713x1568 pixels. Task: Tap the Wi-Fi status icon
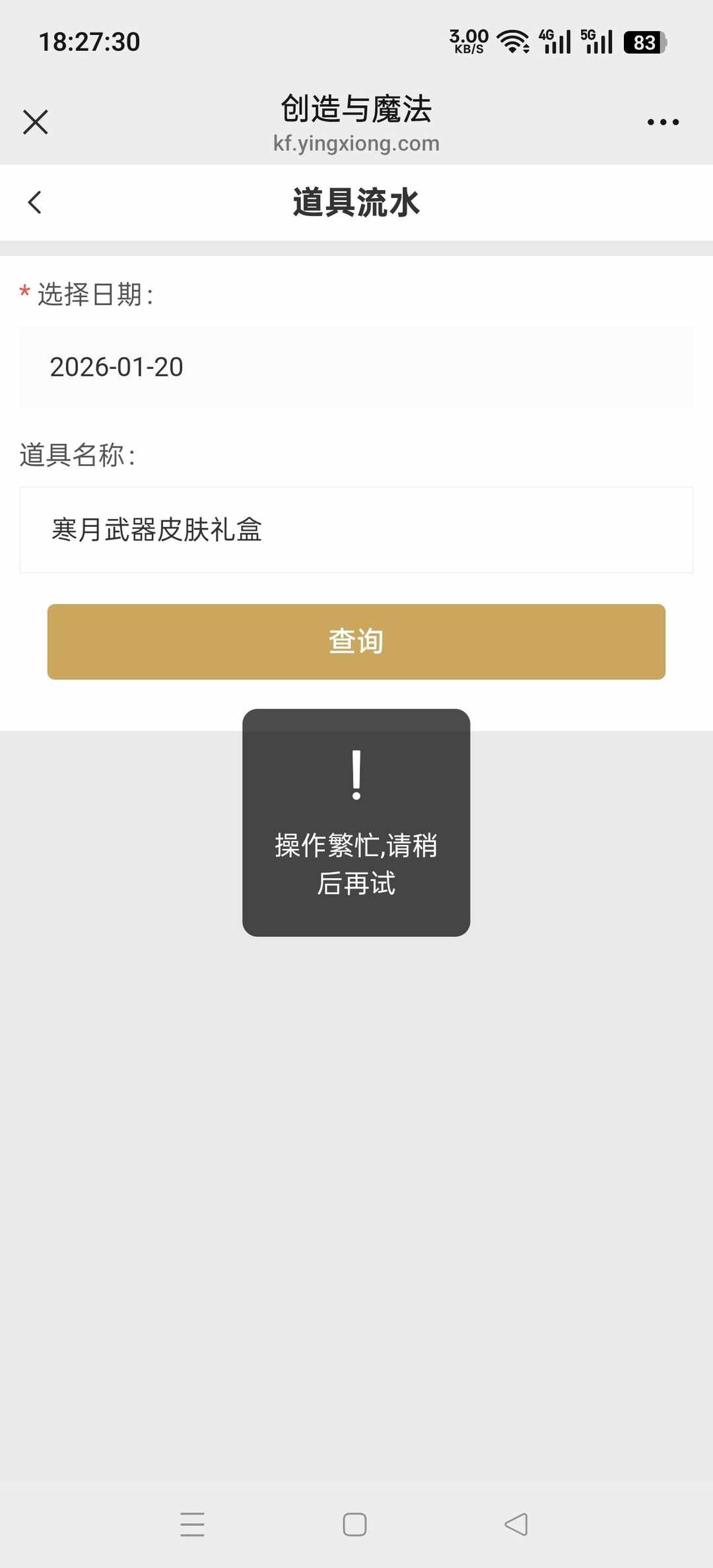click(512, 41)
